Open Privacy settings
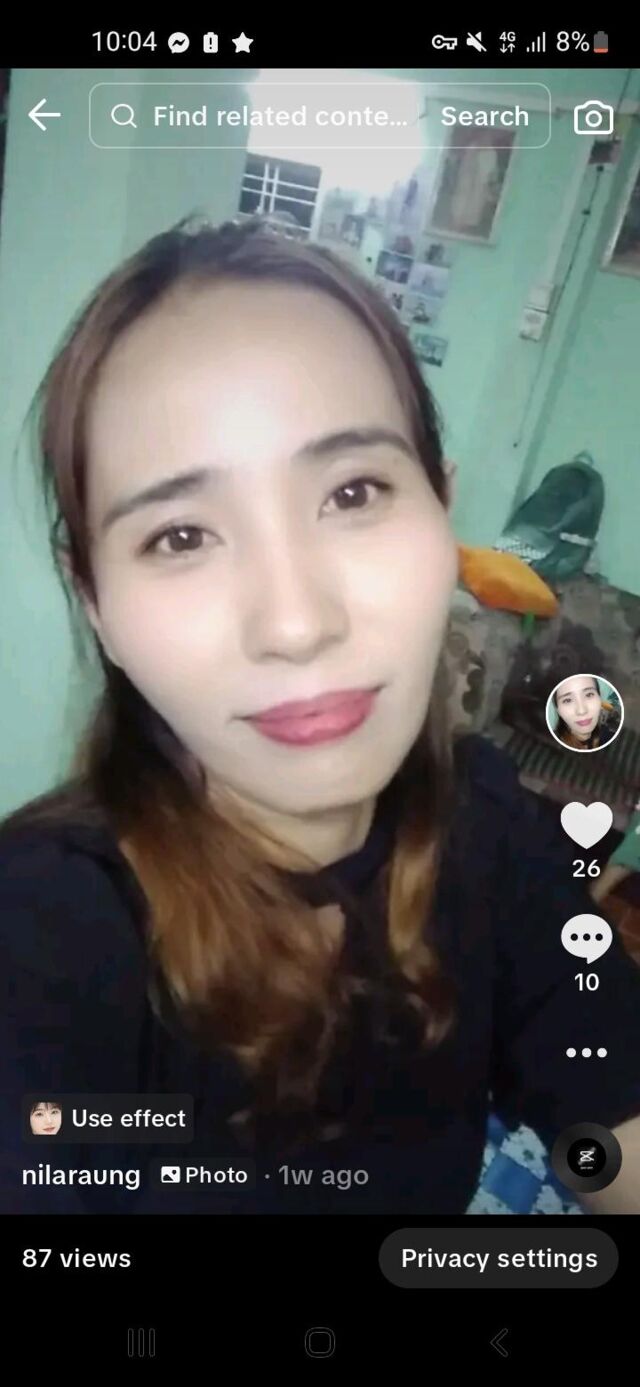Screen dimensions: 640x1387 pyautogui.click(x=498, y=1258)
